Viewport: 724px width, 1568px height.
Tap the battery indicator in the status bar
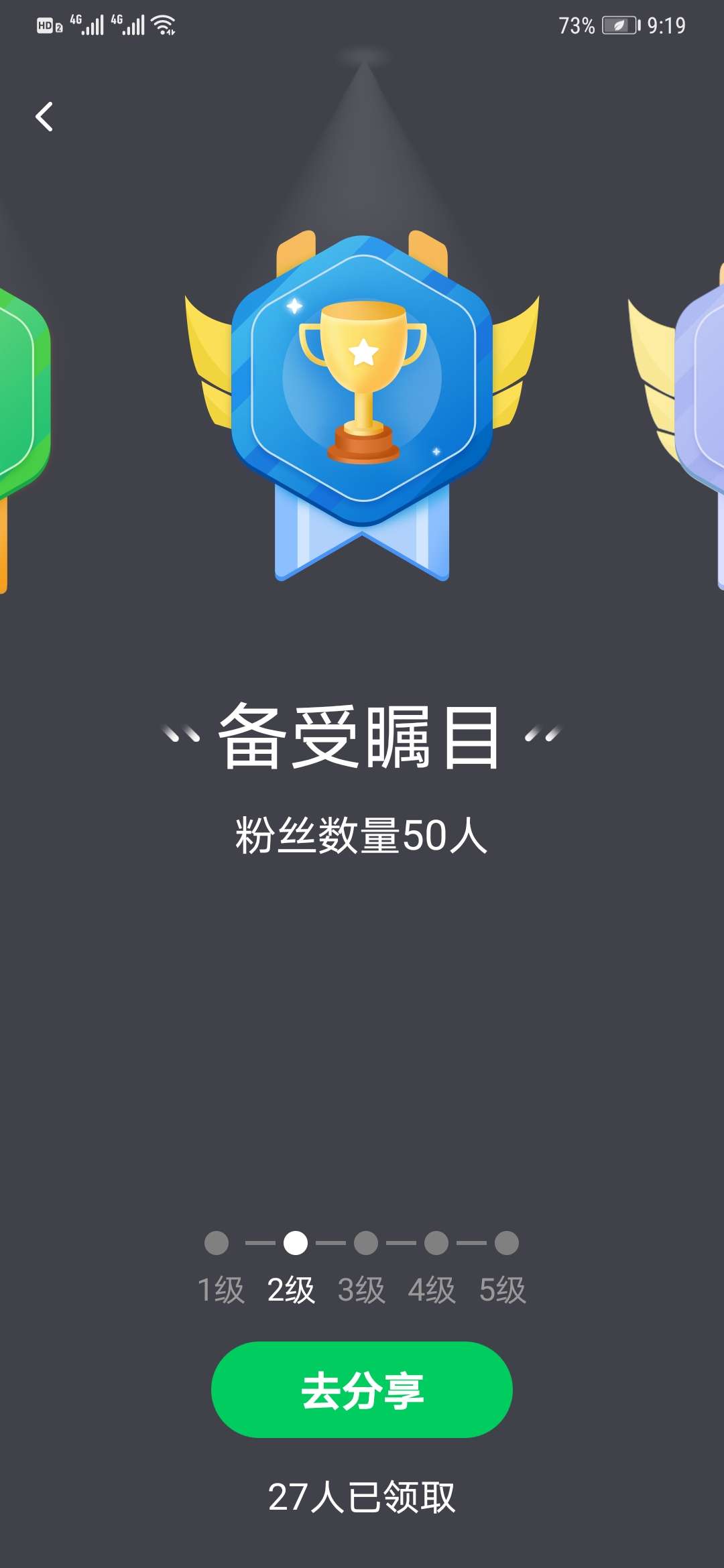tap(620, 24)
